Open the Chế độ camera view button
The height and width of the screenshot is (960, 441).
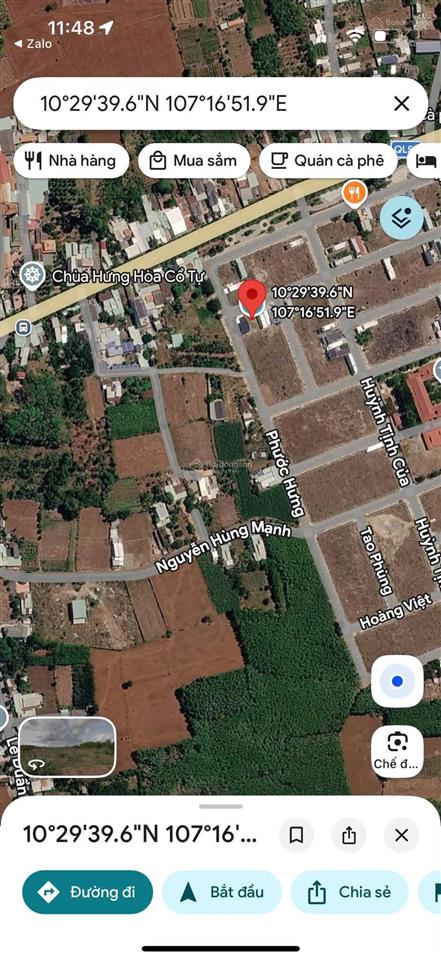398,752
